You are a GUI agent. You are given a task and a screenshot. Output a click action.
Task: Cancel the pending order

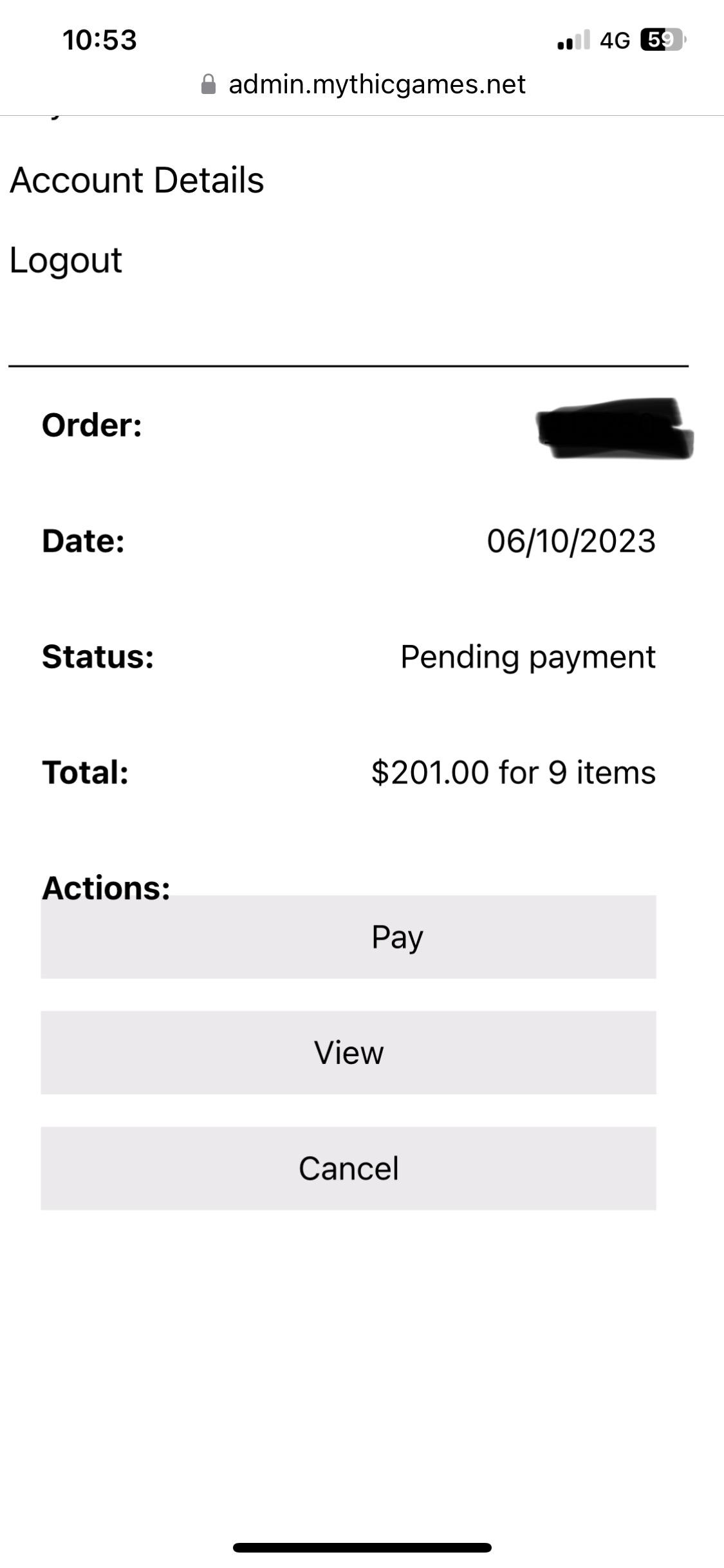click(x=348, y=1168)
